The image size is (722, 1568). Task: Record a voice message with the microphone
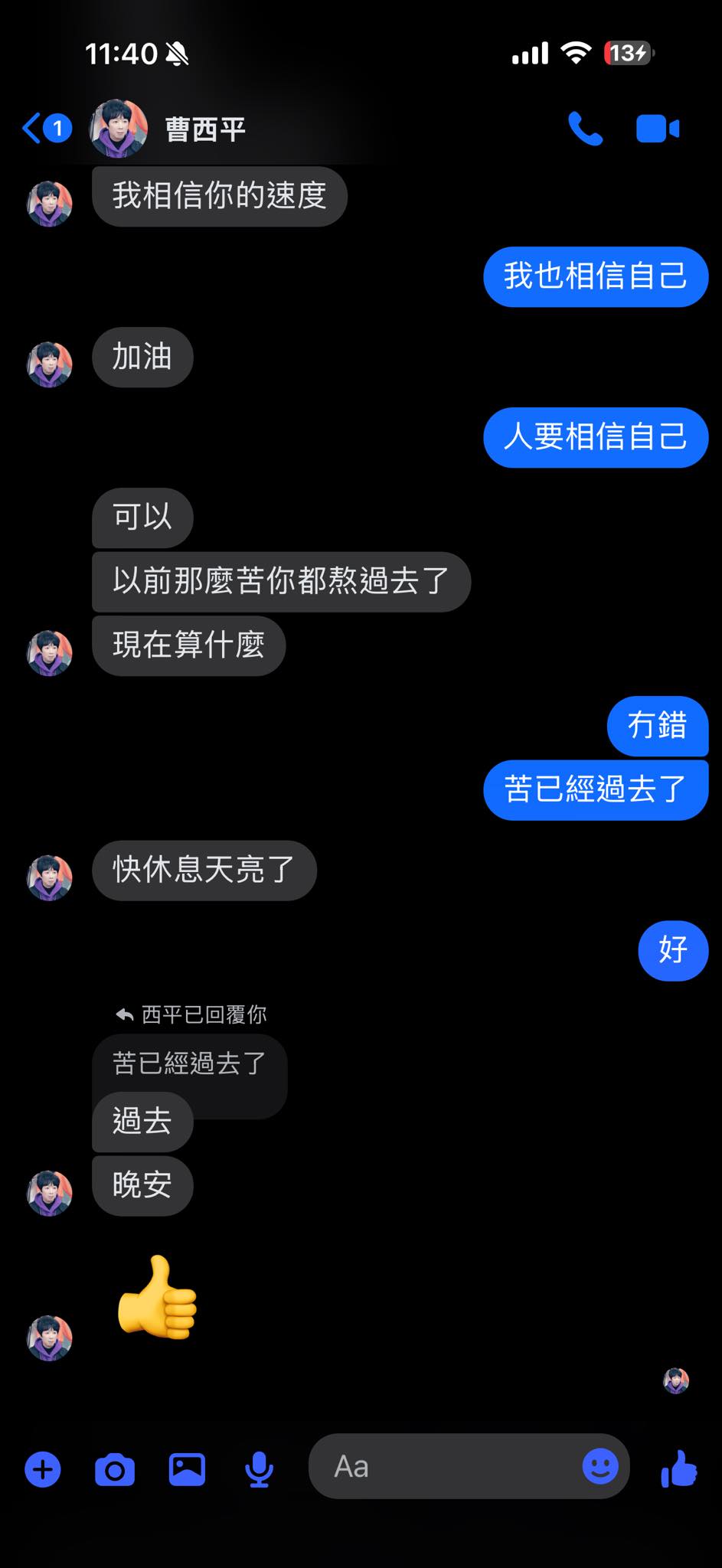259,1467
